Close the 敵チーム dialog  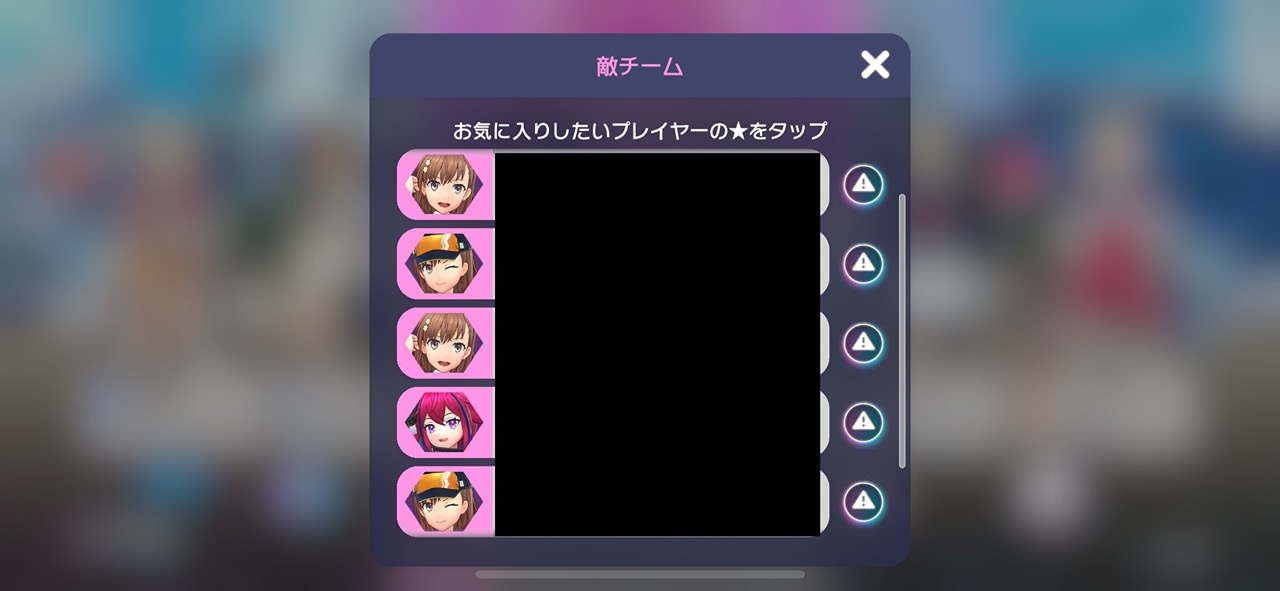tap(875, 66)
